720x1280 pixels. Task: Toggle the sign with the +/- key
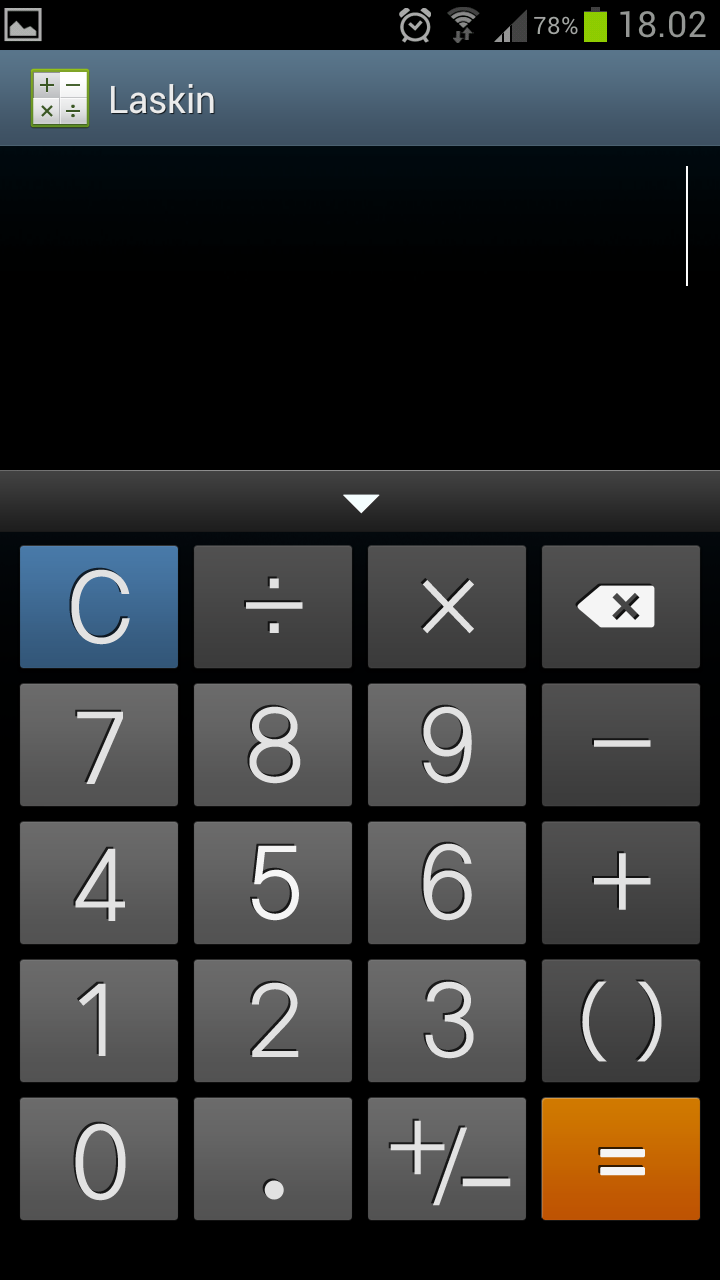(447, 1159)
